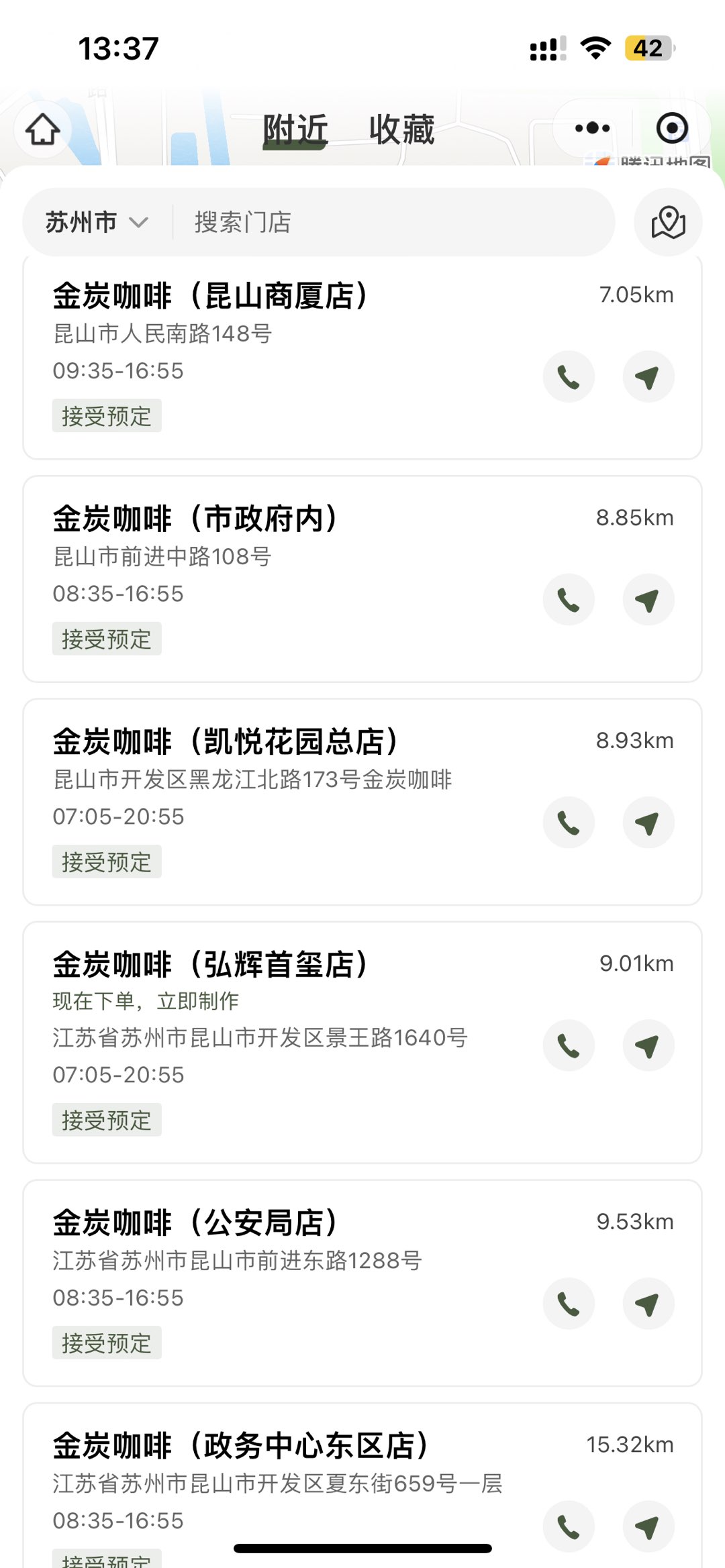Go to the home icon
The image size is (725, 1568).
pos(43,129)
